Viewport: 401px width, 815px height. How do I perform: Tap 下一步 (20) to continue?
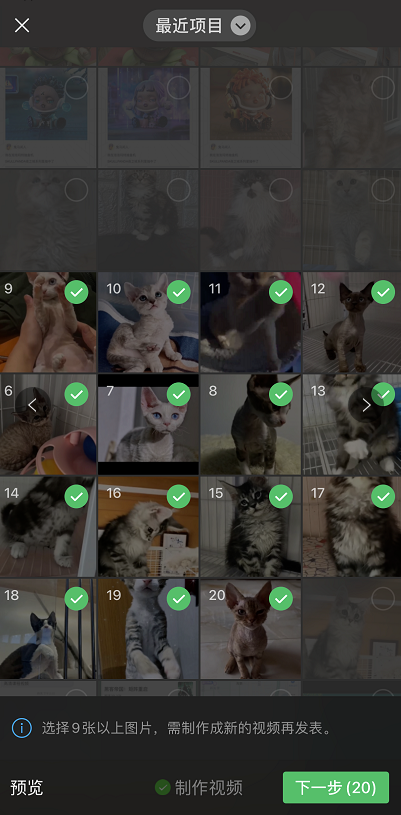pyautogui.click(x=335, y=787)
